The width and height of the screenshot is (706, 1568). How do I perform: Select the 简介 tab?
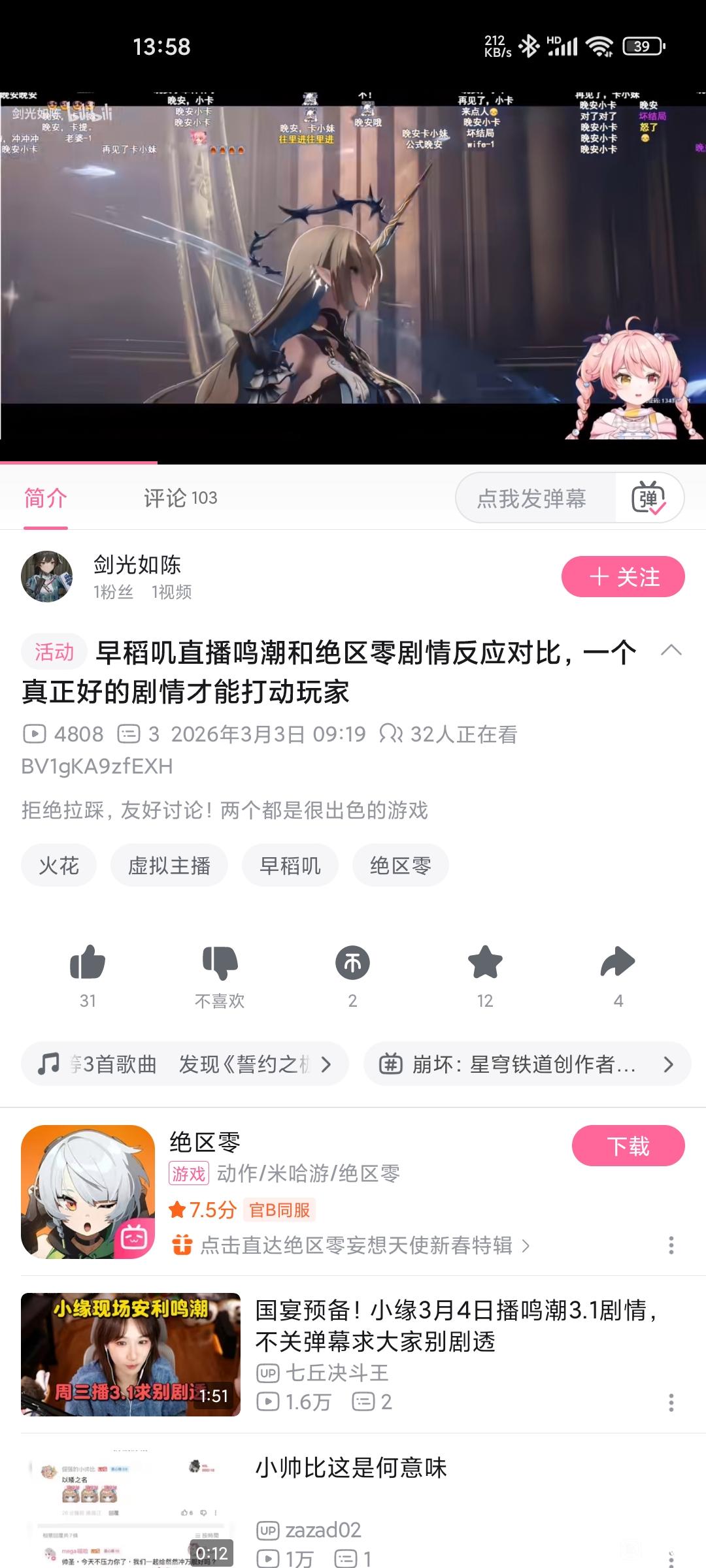[45, 498]
